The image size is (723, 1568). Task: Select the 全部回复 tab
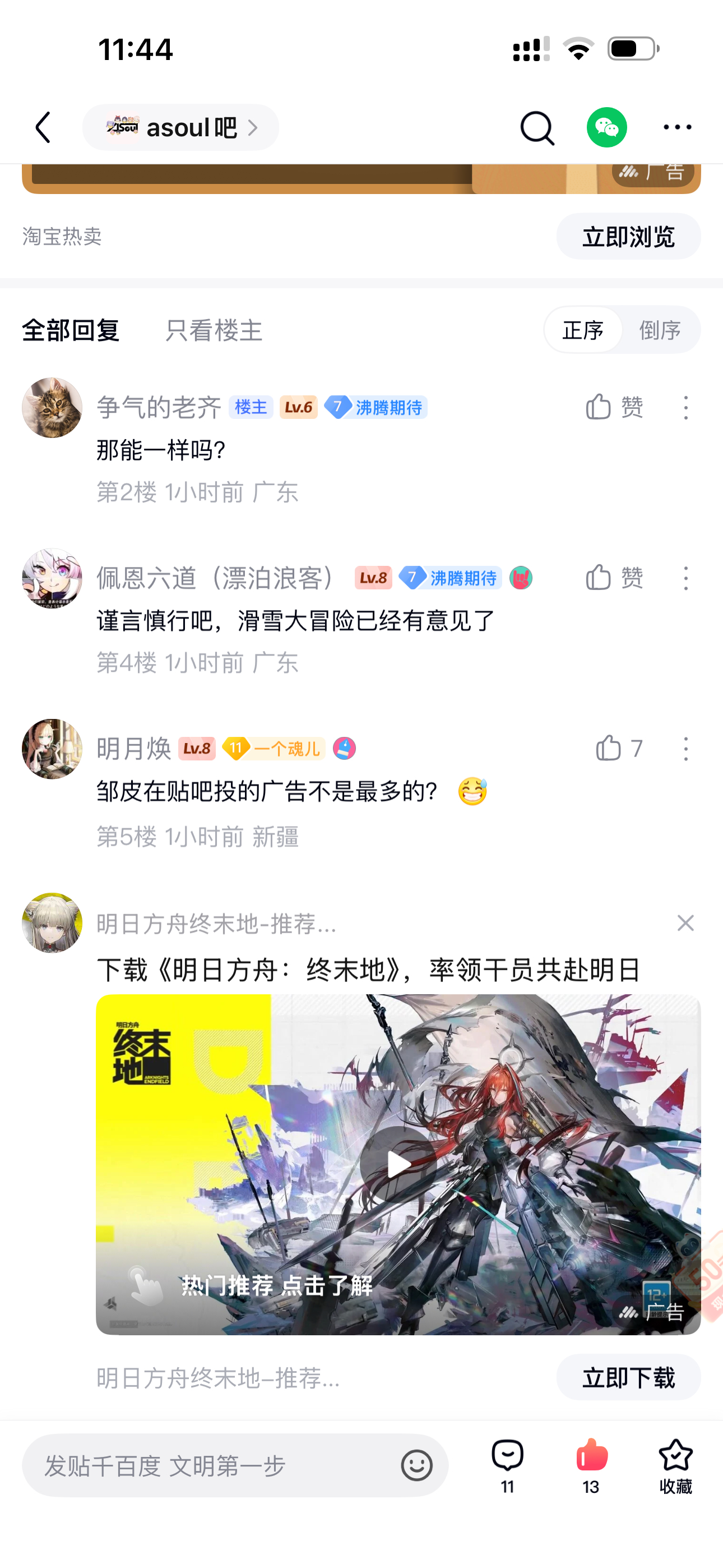pos(71,330)
